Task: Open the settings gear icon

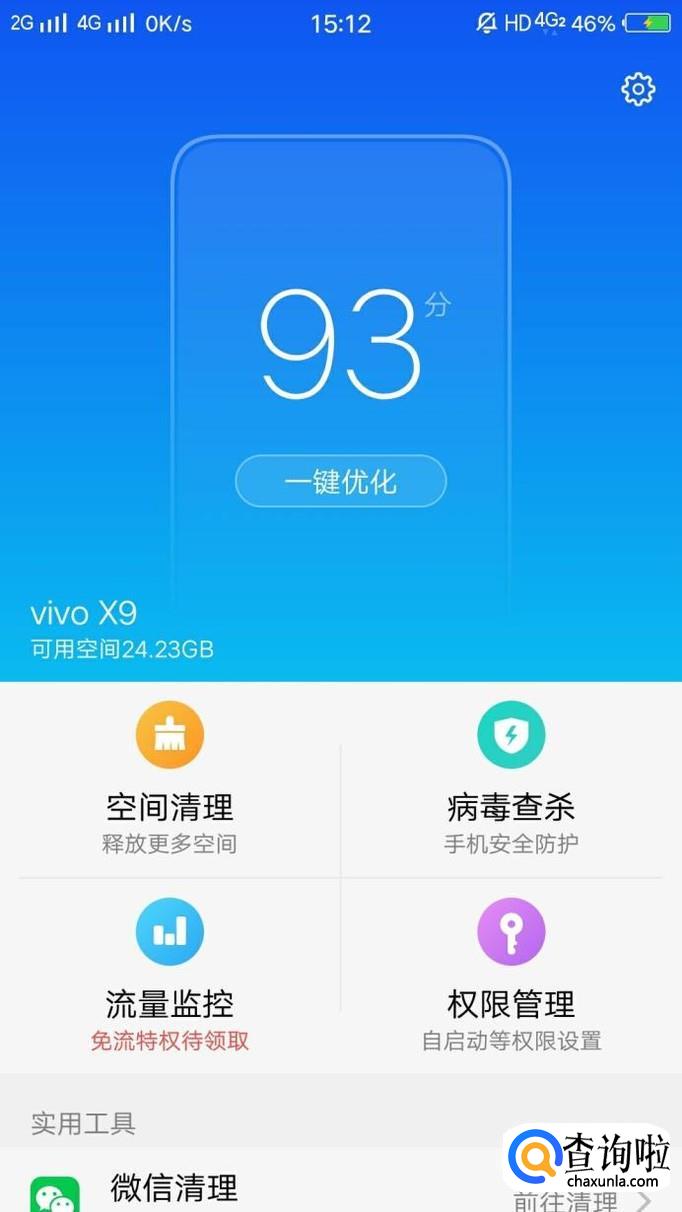Action: 638,90
